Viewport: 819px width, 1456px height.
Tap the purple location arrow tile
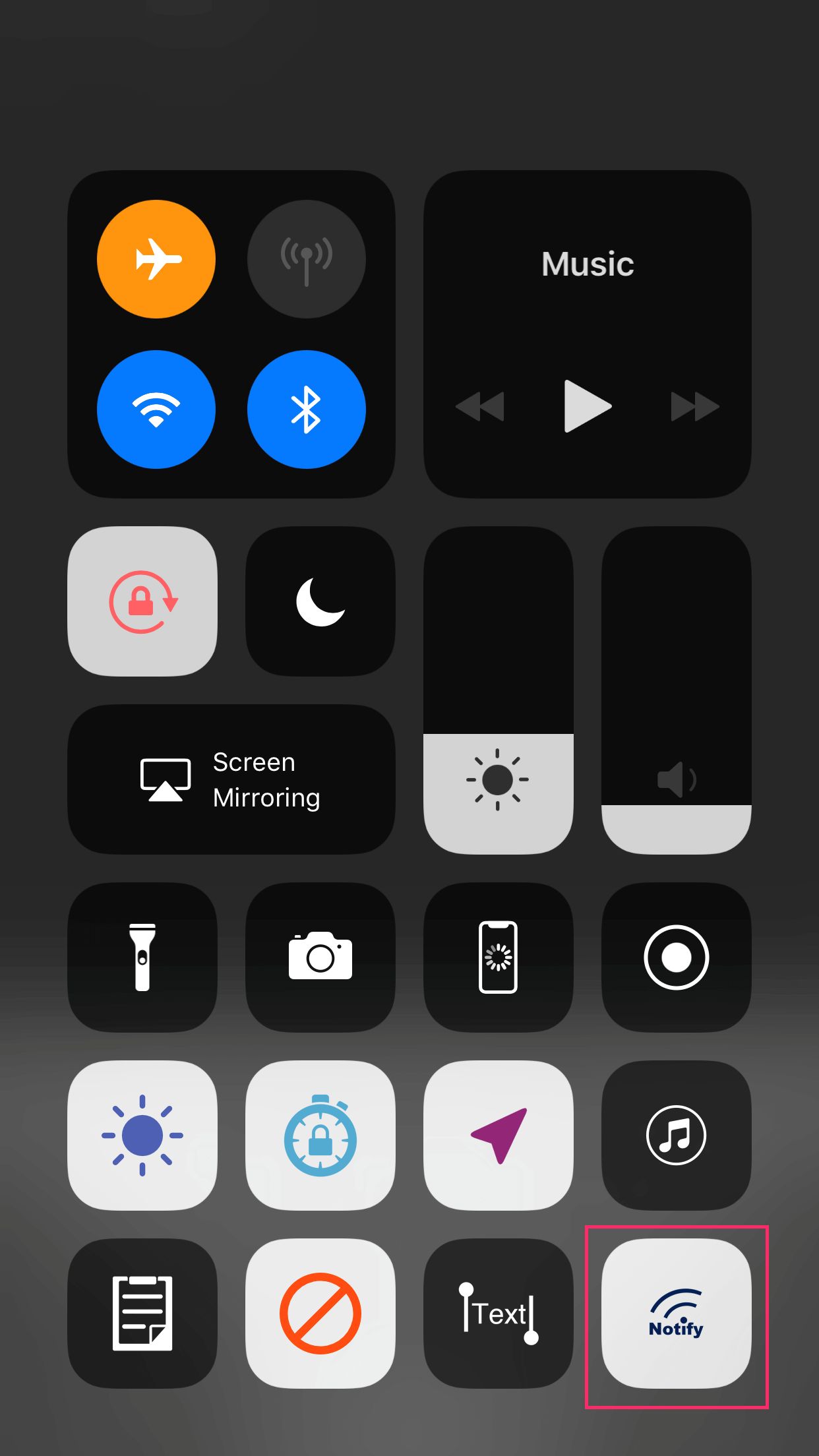(x=499, y=1136)
